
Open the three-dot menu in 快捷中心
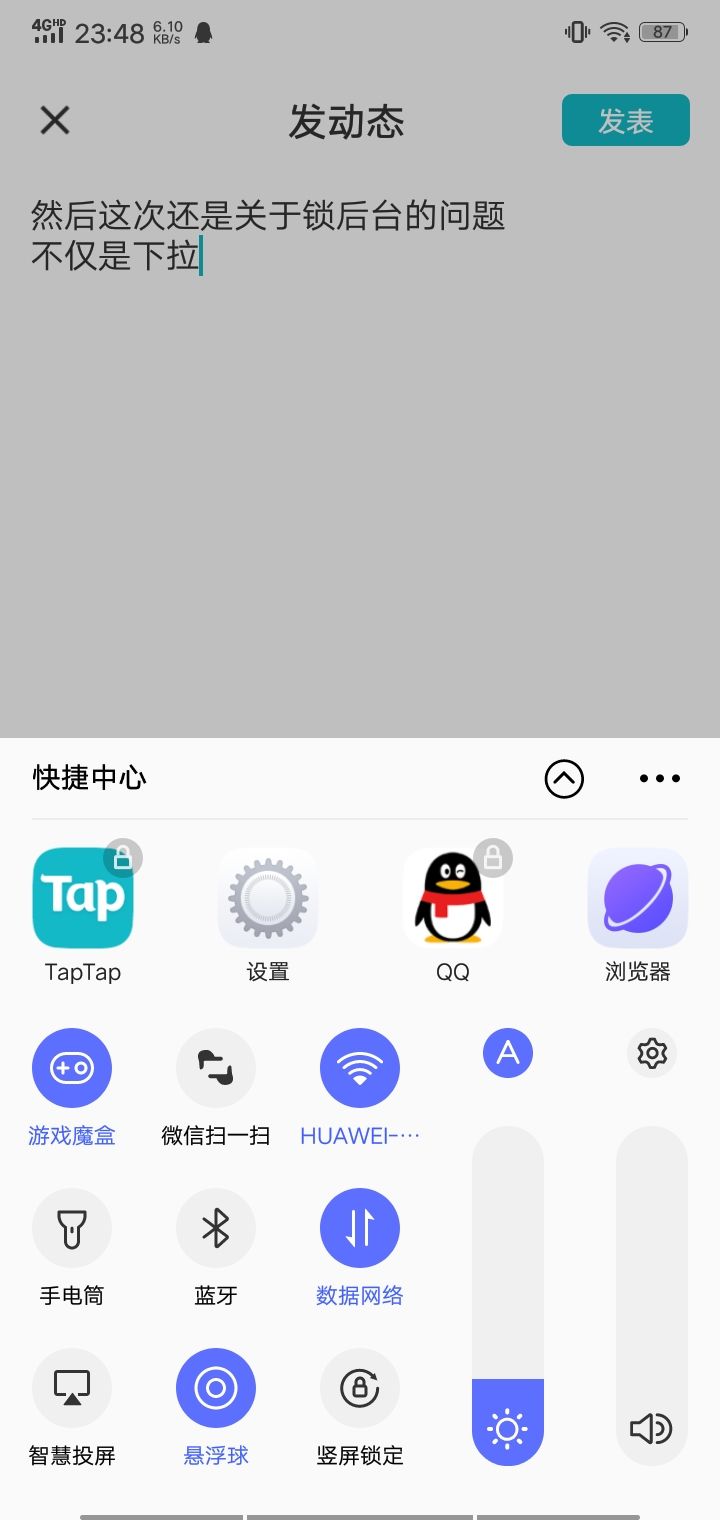[660, 778]
